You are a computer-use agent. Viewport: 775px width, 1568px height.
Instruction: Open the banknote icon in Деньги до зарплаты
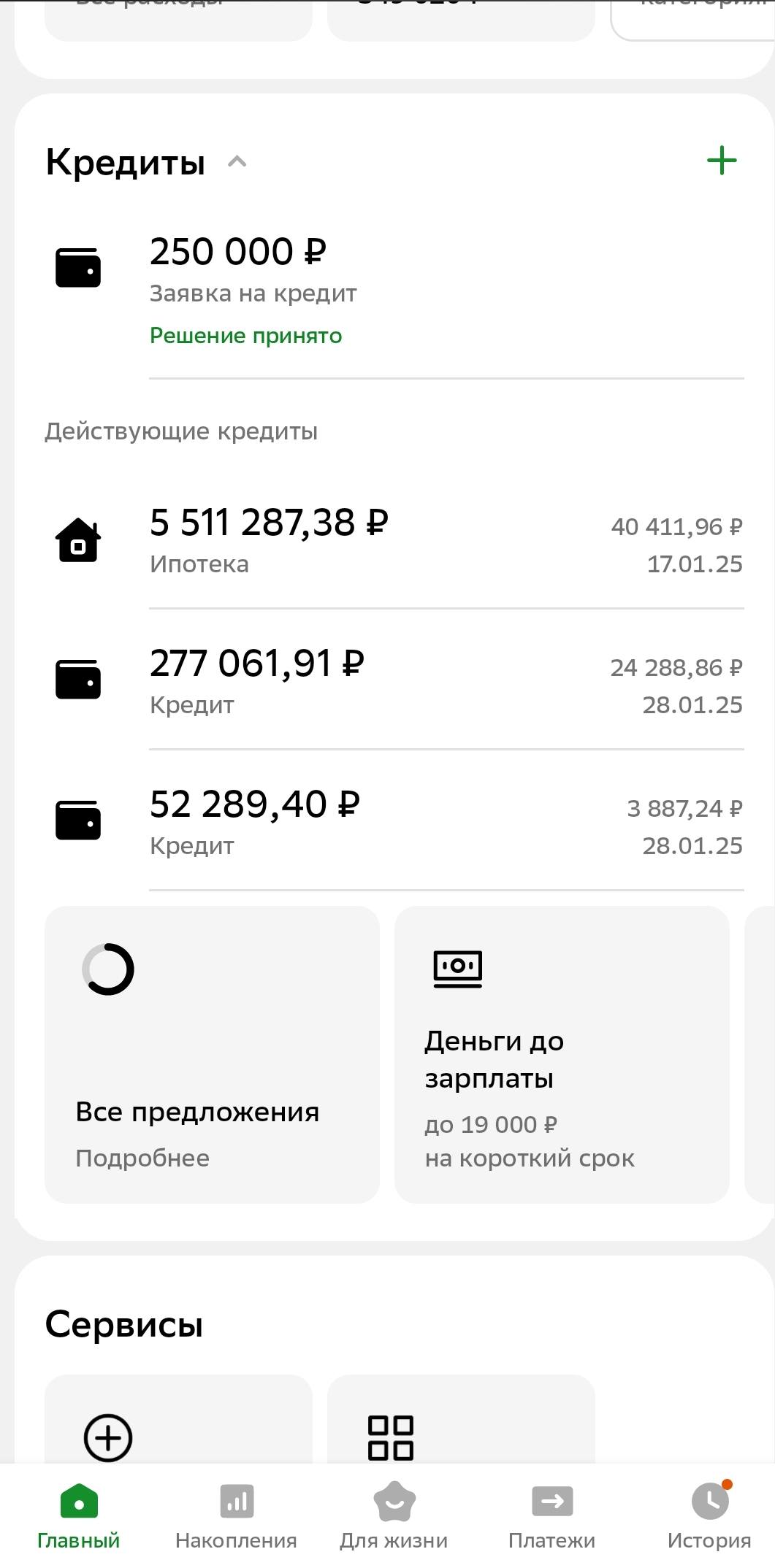[x=457, y=967]
